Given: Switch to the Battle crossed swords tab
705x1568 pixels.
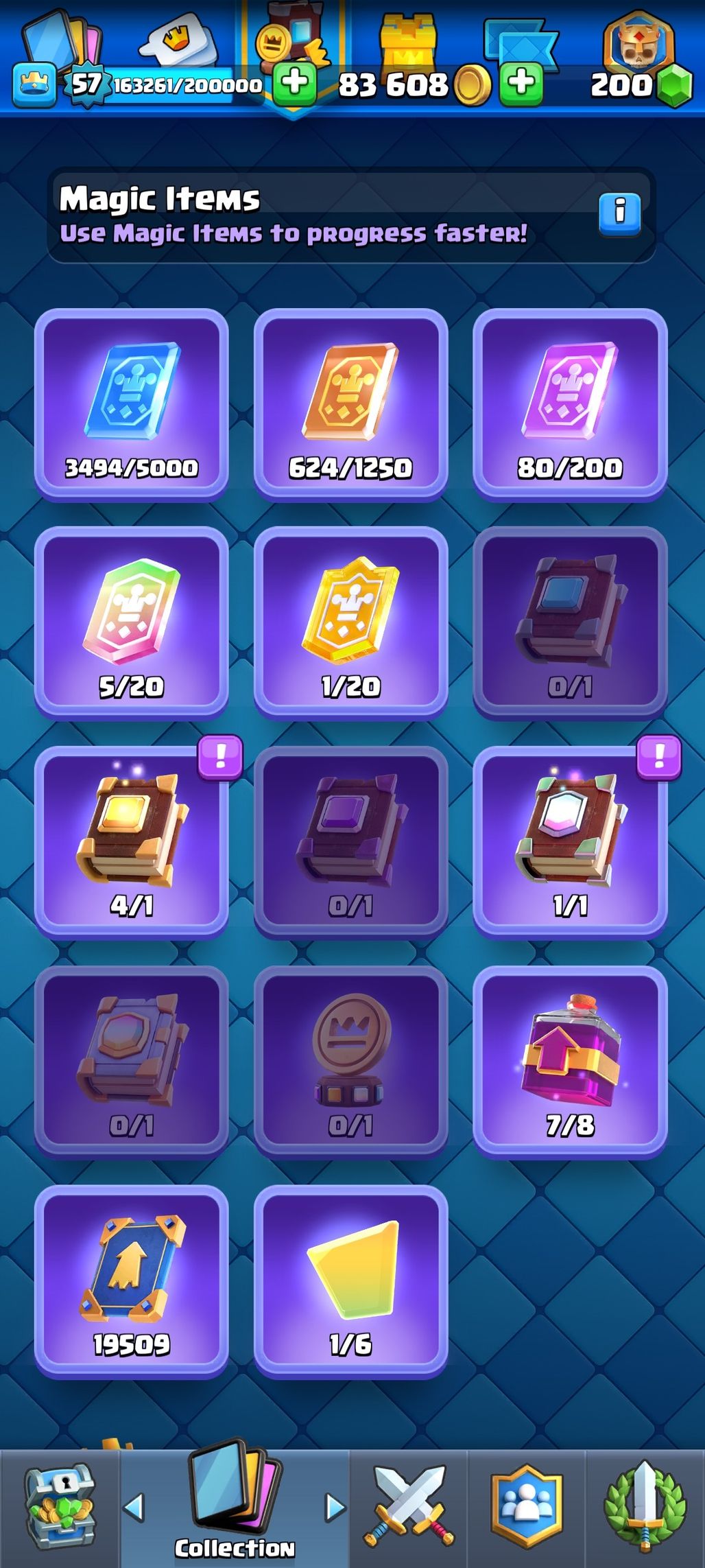Looking at the screenshot, I should (409, 1507).
